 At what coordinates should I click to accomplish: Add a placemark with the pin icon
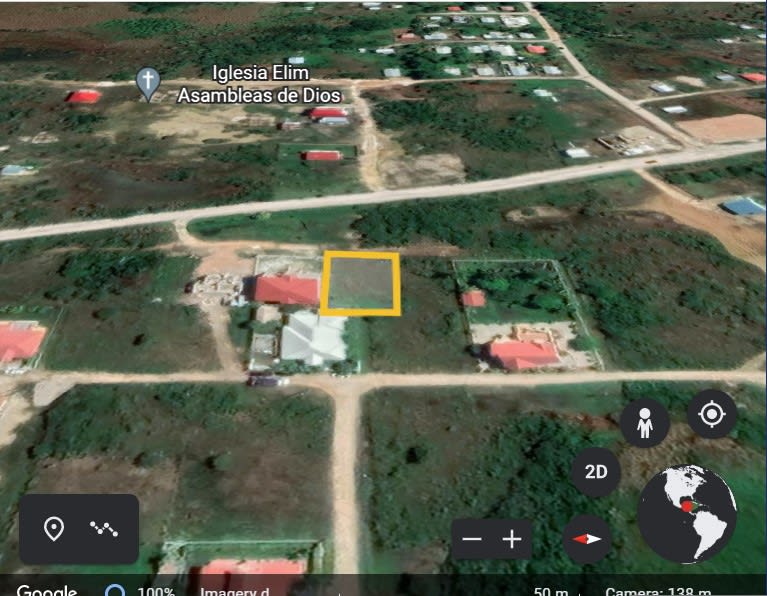point(54,529)
